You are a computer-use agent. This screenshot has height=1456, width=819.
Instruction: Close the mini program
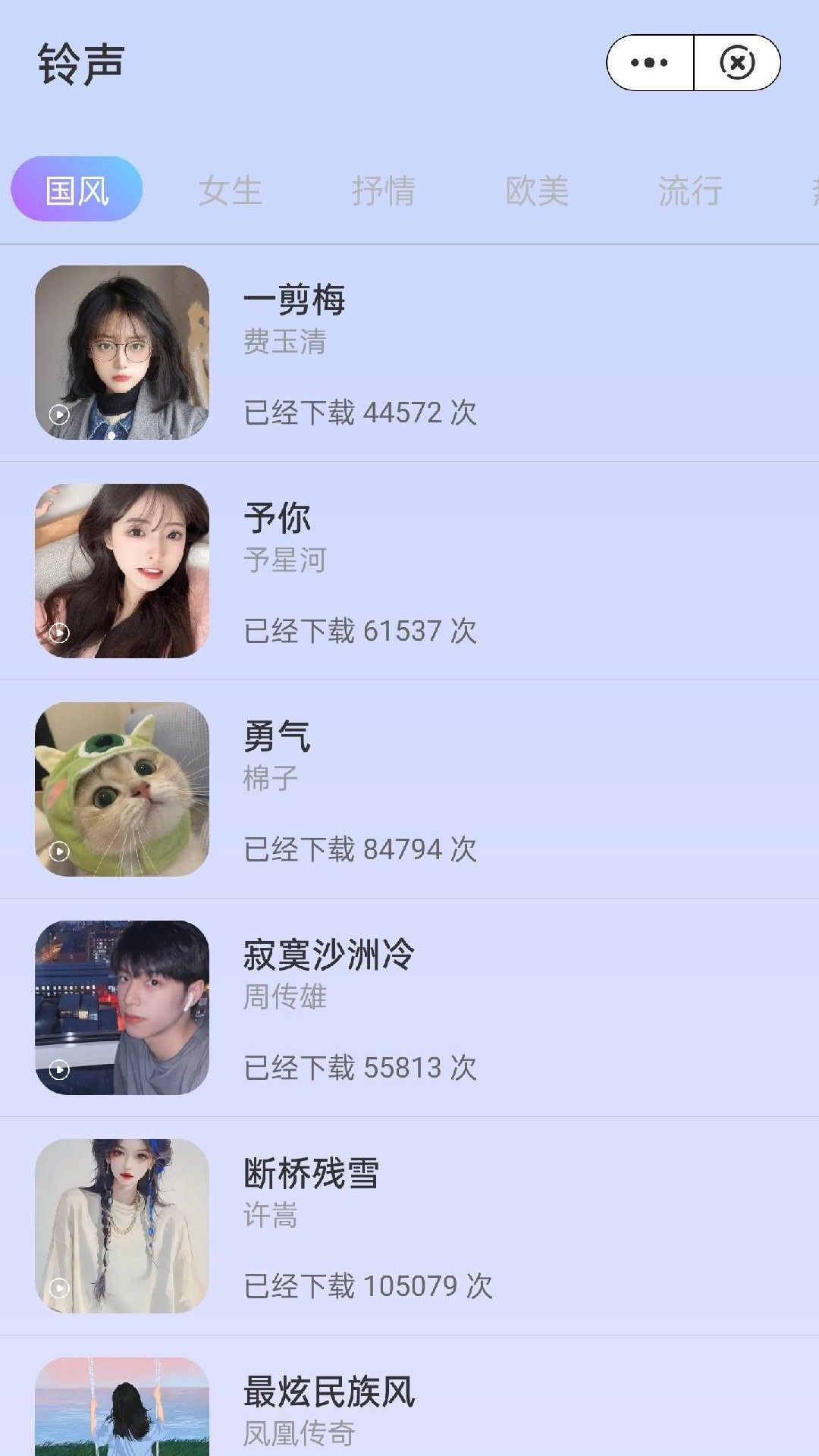click(x=737, y=63)
